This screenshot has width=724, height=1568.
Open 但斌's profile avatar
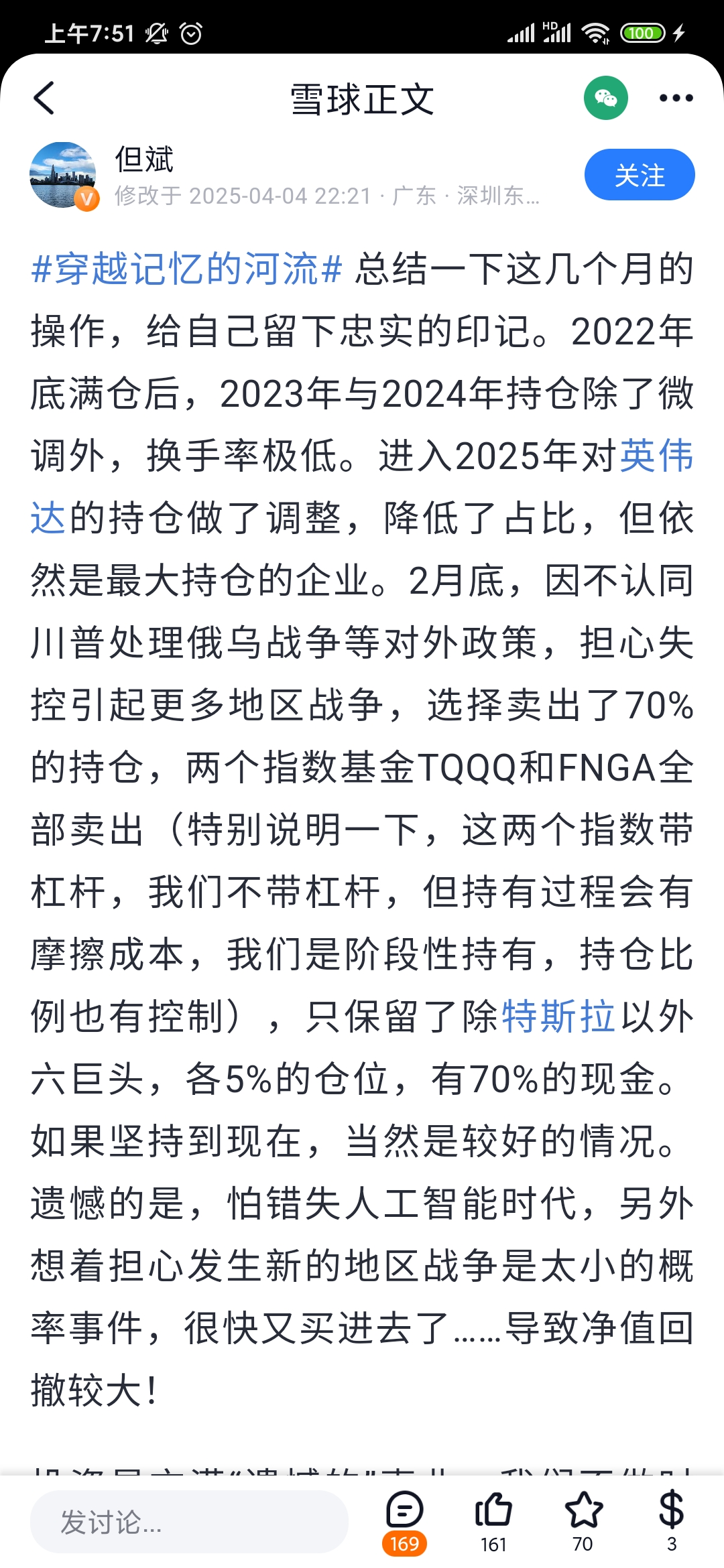pyautogui.click(x=63, y=175)
